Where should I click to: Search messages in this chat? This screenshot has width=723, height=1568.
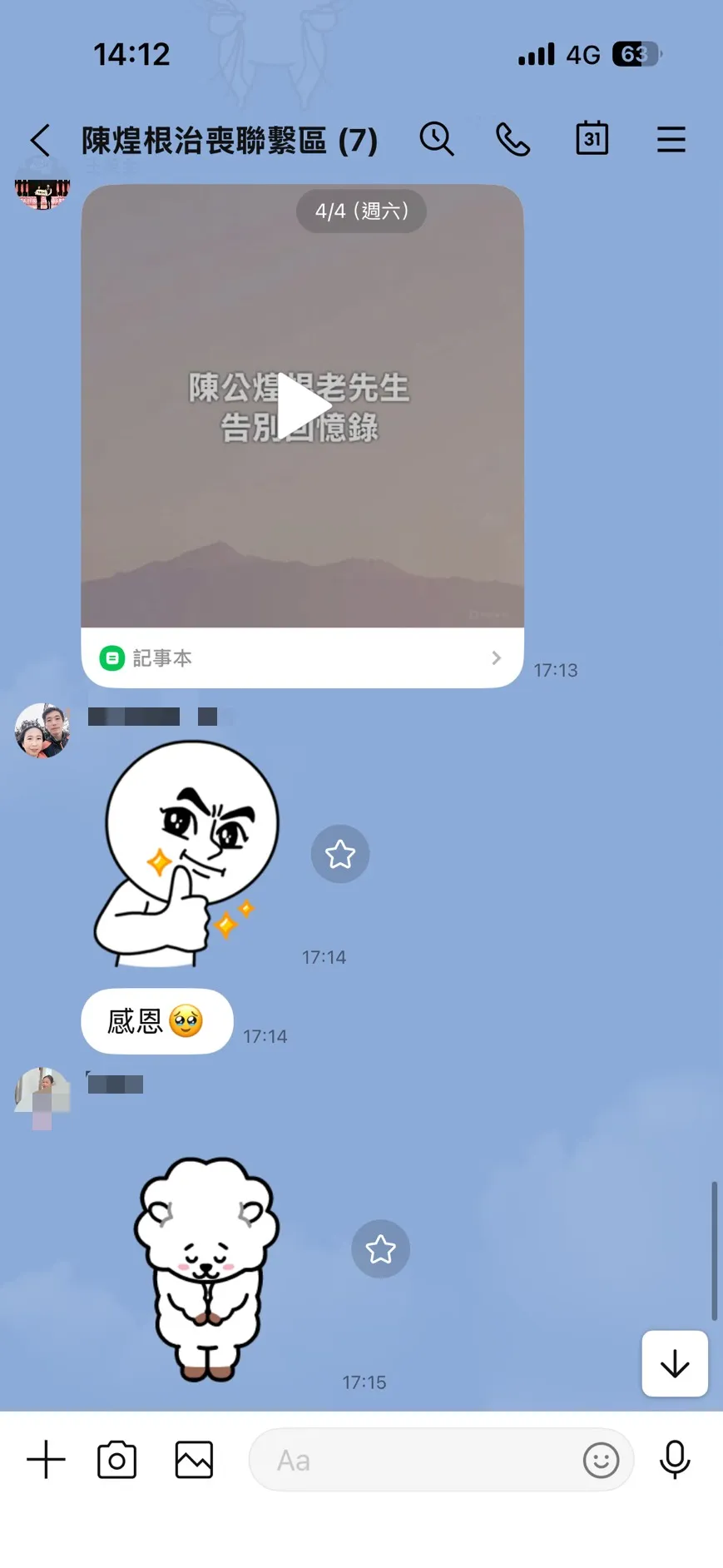pos(436,139)
